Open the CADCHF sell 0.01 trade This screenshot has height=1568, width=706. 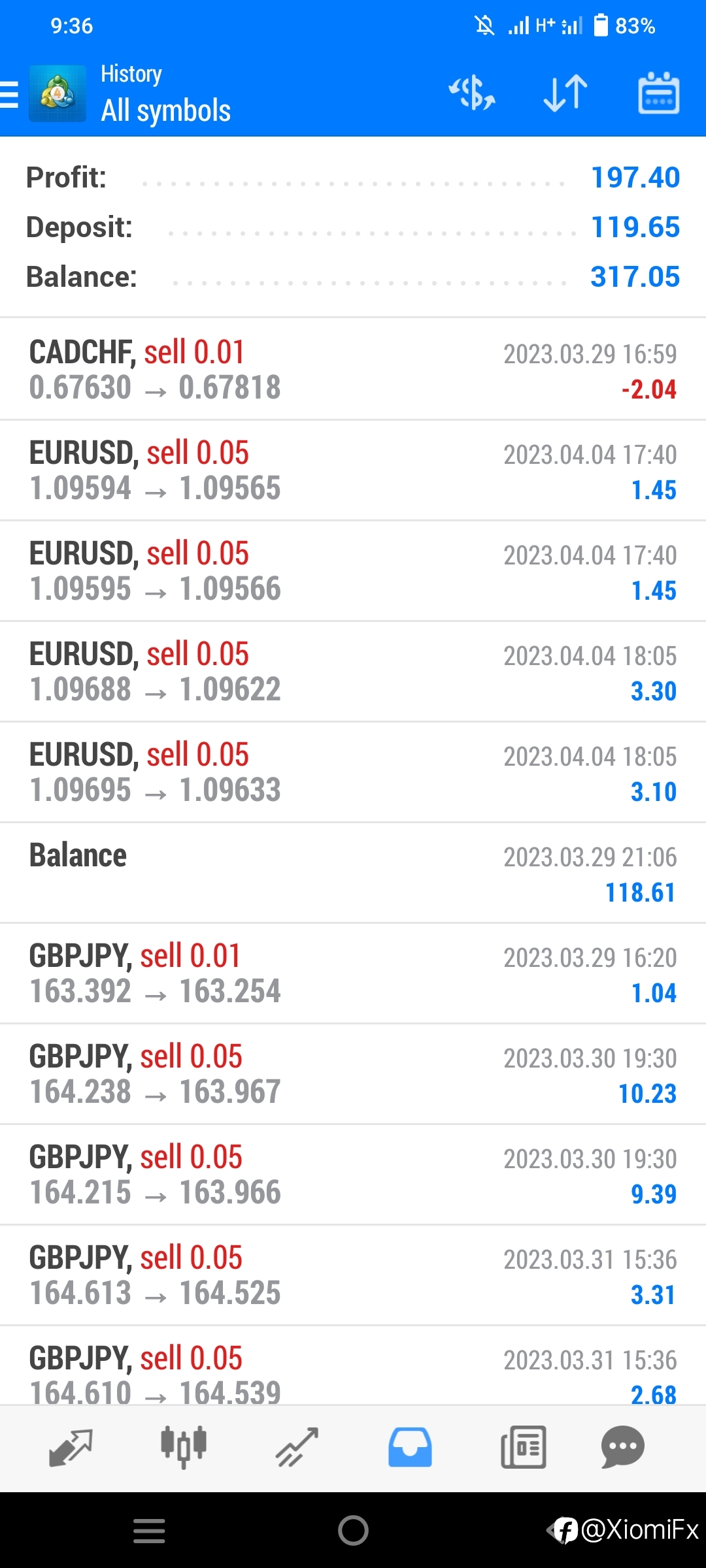pos(353,369)
